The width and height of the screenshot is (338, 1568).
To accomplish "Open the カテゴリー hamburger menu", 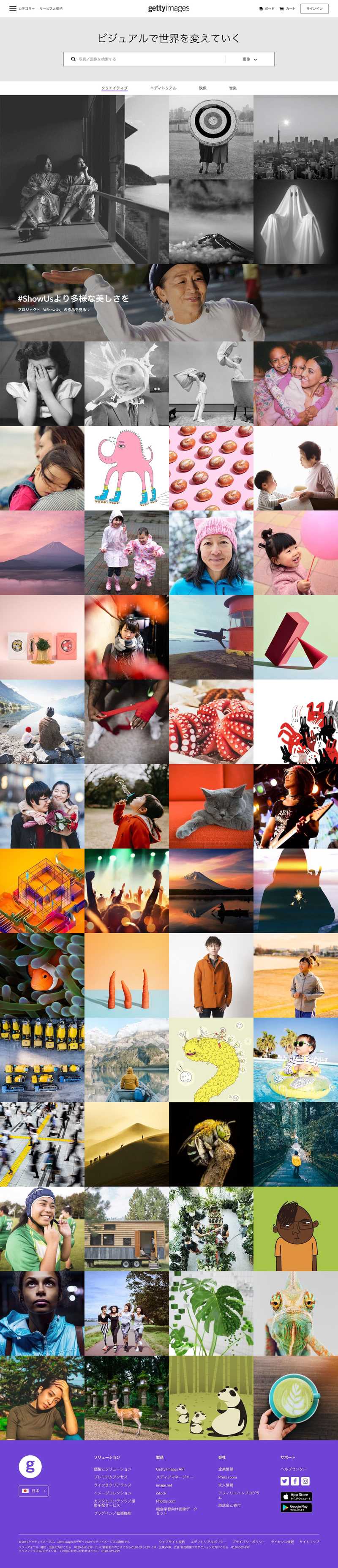I will pos(13,8).
